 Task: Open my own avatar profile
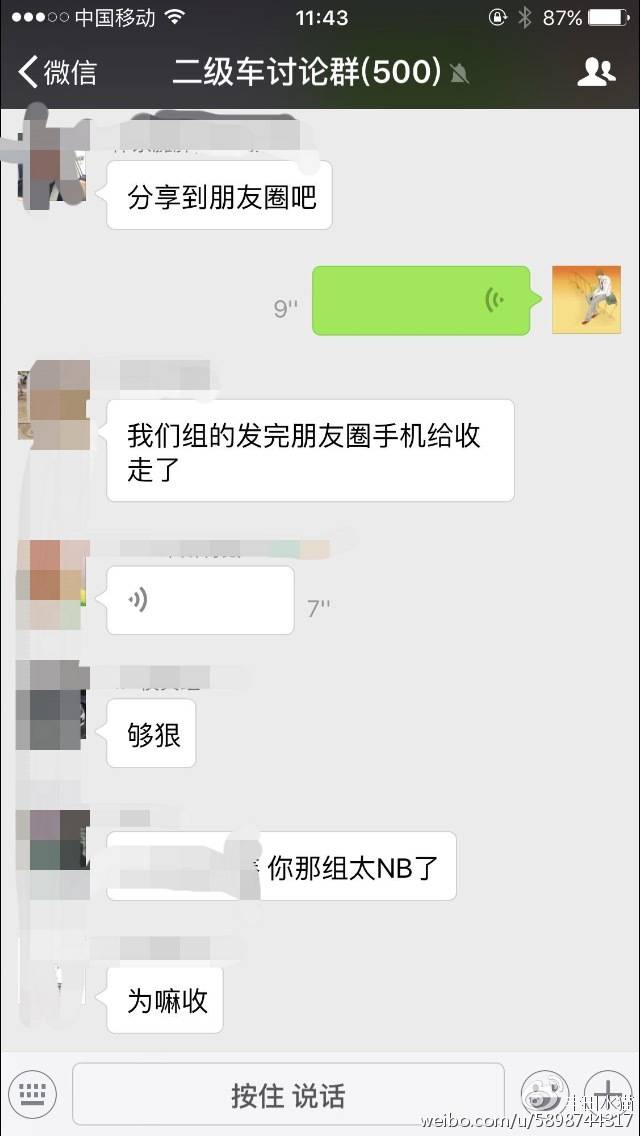pos(586,300)
